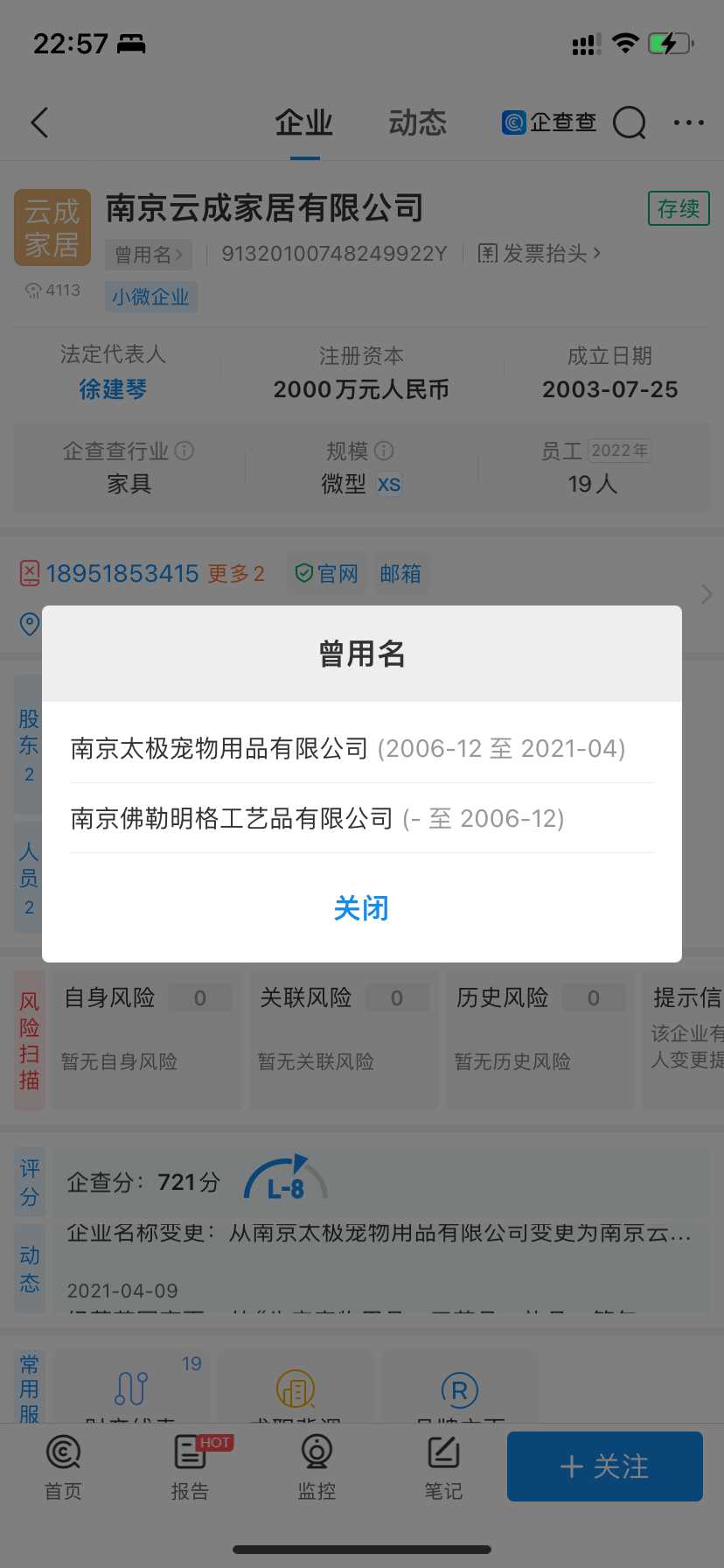View 发票抬头 invoice title
Image resolution: width=724 pixels, height=1568 pixels.
point(541,254)
